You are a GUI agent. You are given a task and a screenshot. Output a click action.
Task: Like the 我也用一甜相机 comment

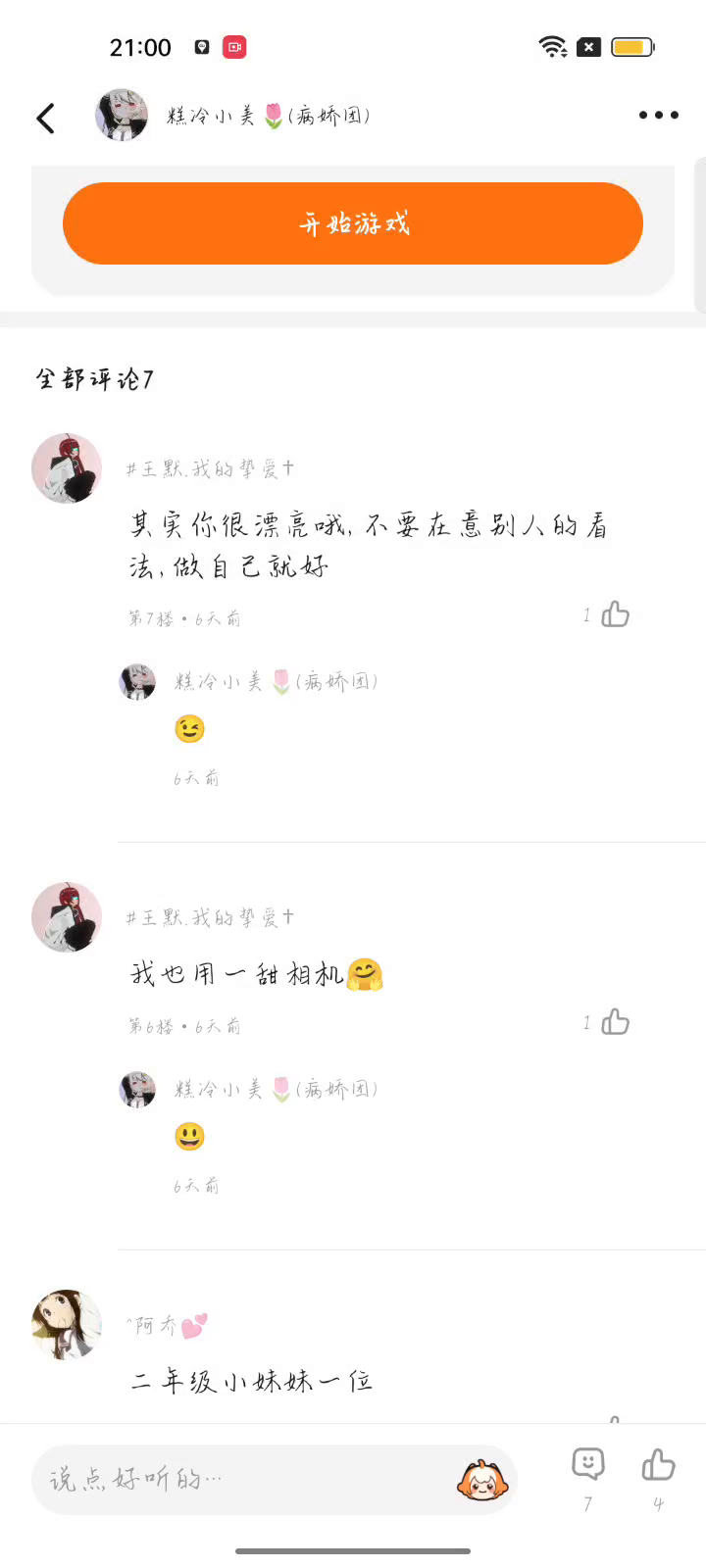[615, 1022]
